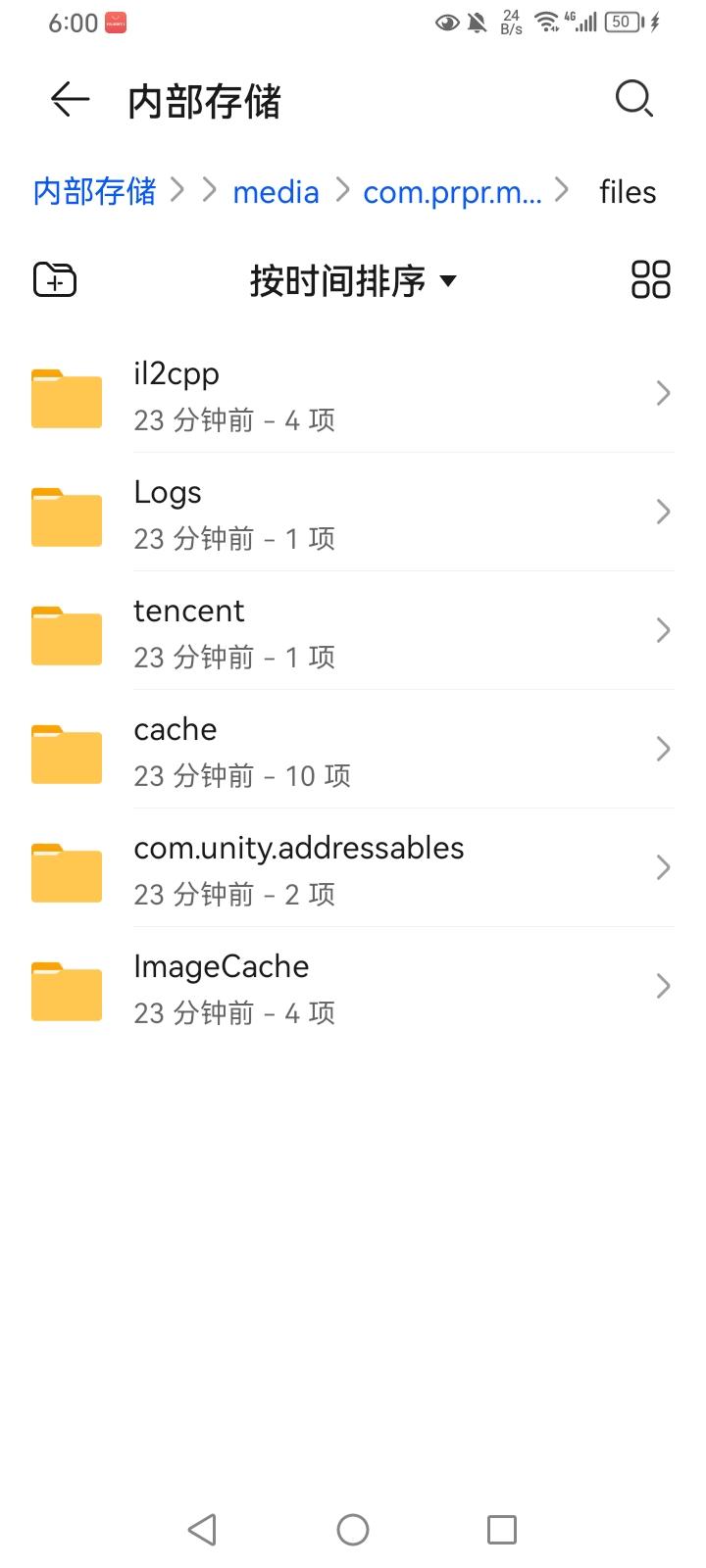
Task: Open the tencent folder
Action: coord(353,631)
